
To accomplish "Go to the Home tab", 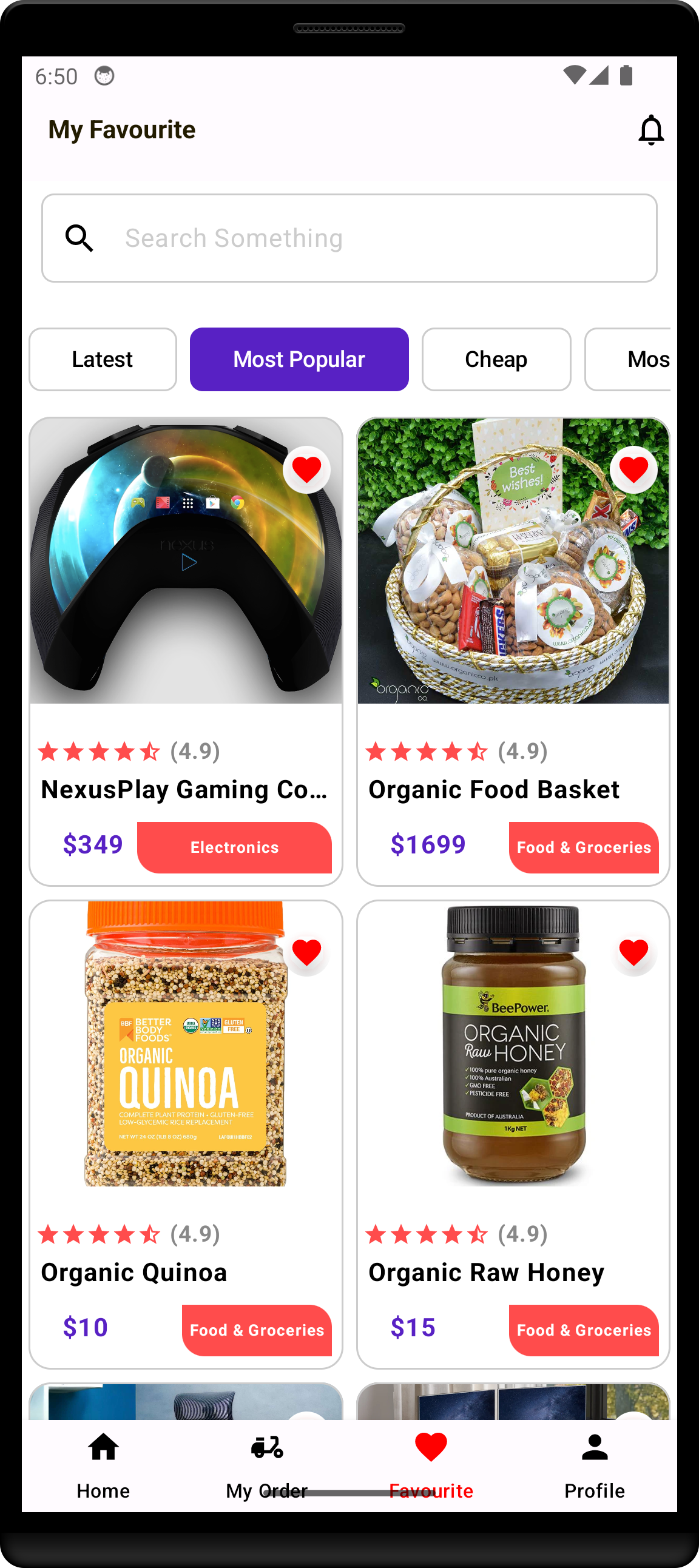I will [103, 1464].
